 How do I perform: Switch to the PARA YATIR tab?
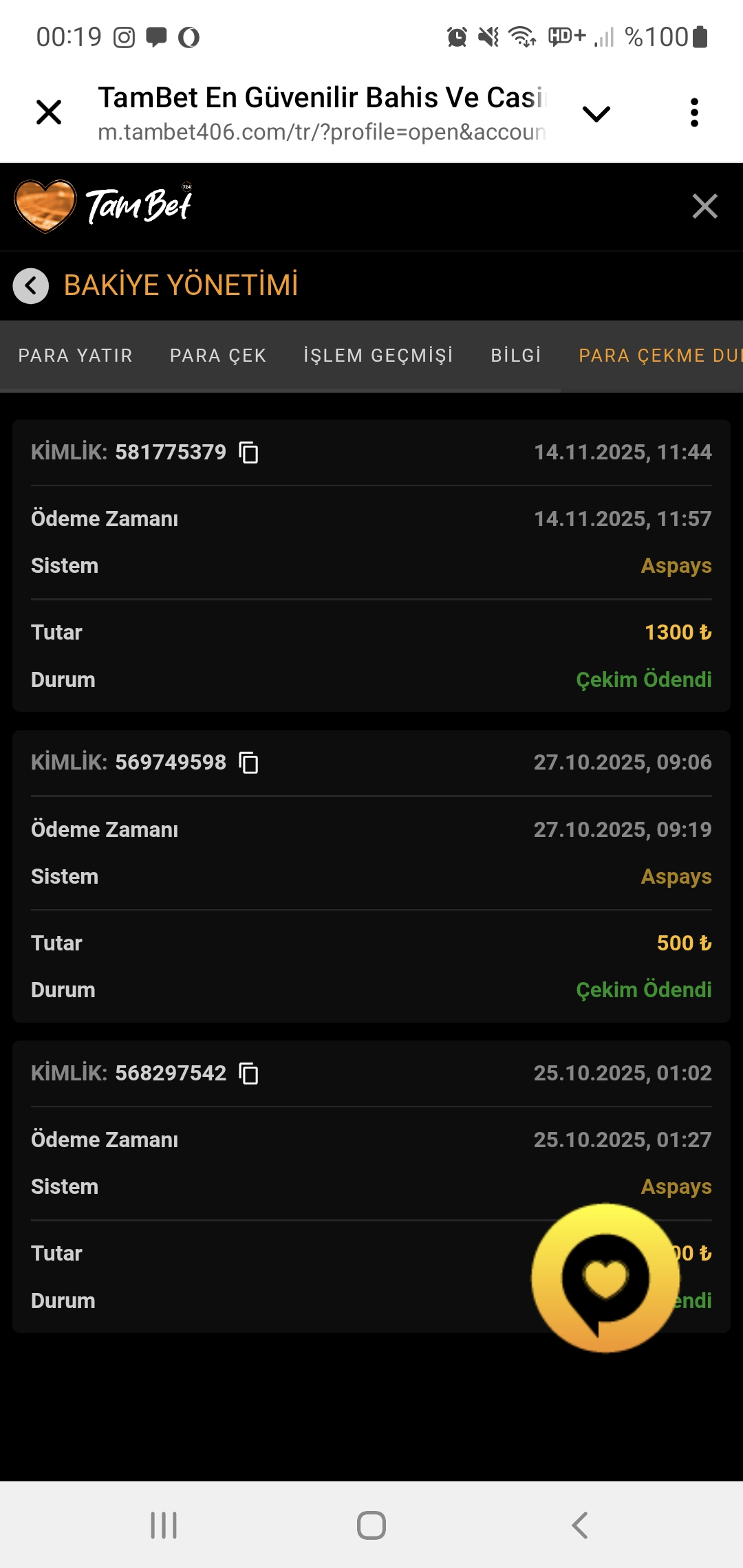76,356
